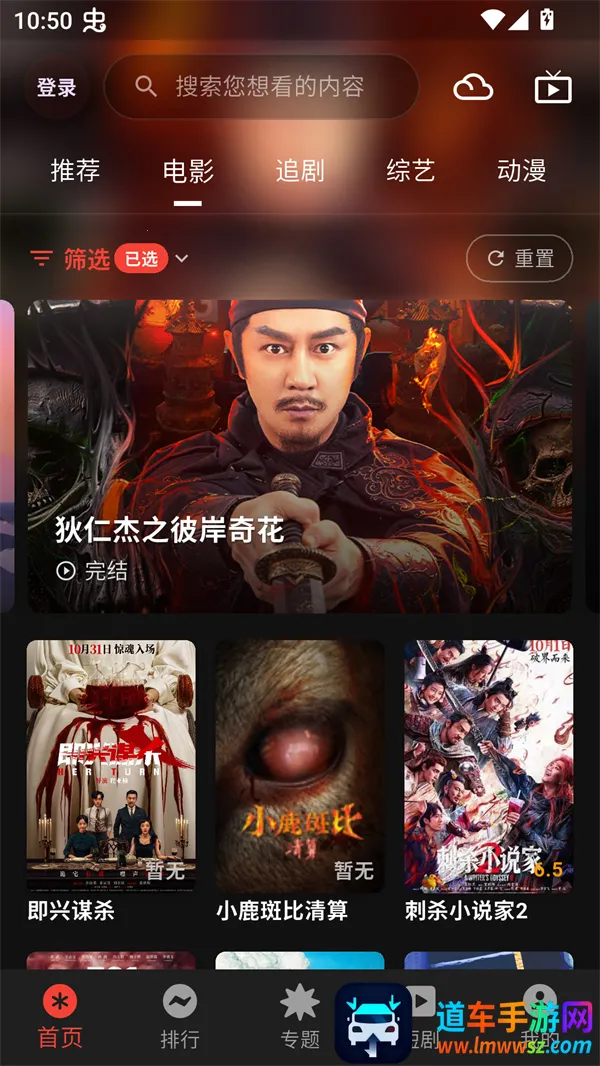Expand the 筛选 filter dropdown
This screenshot has height=1066, width=600.
(110, 259)
